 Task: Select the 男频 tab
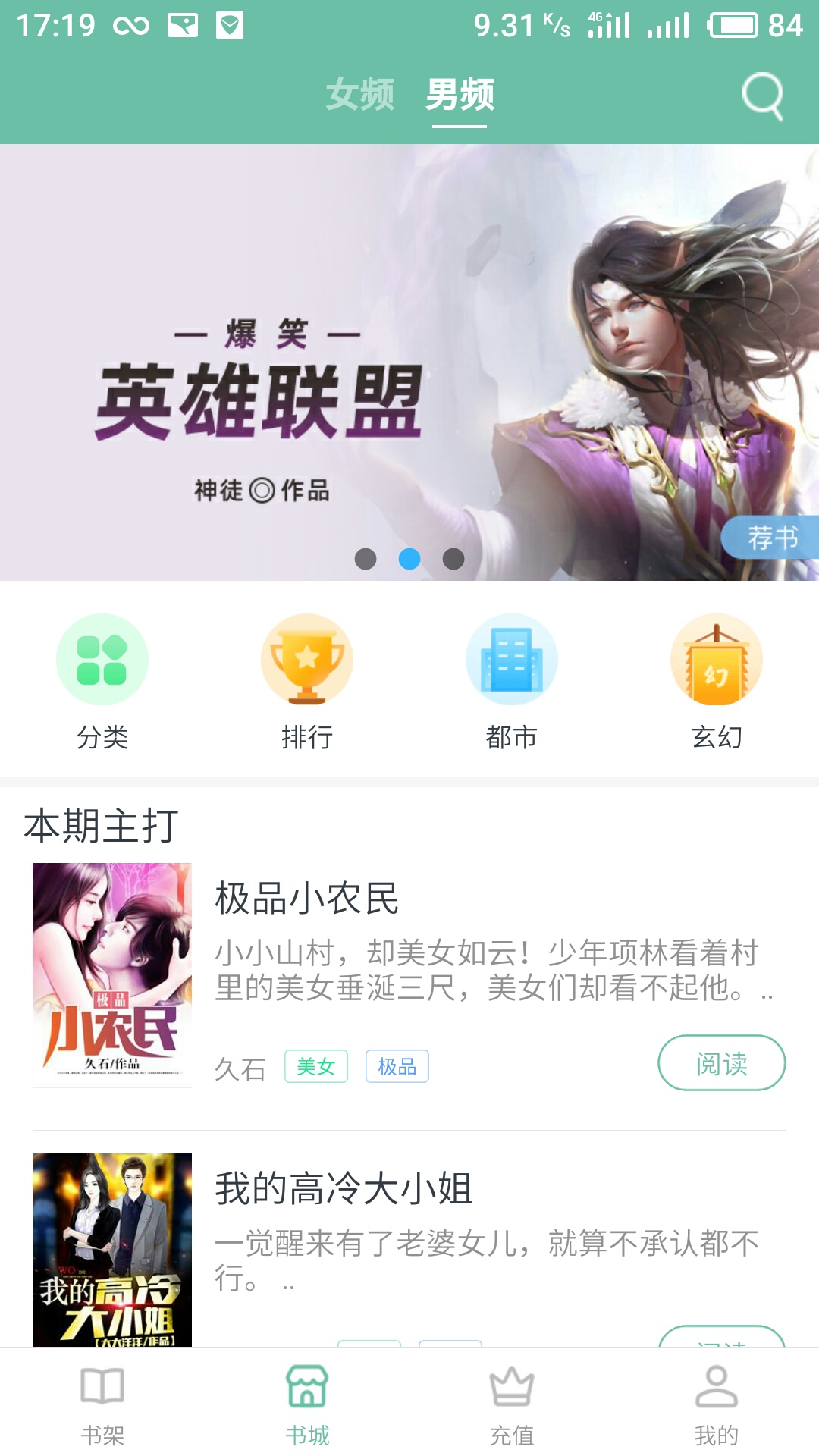click(460, 95)
